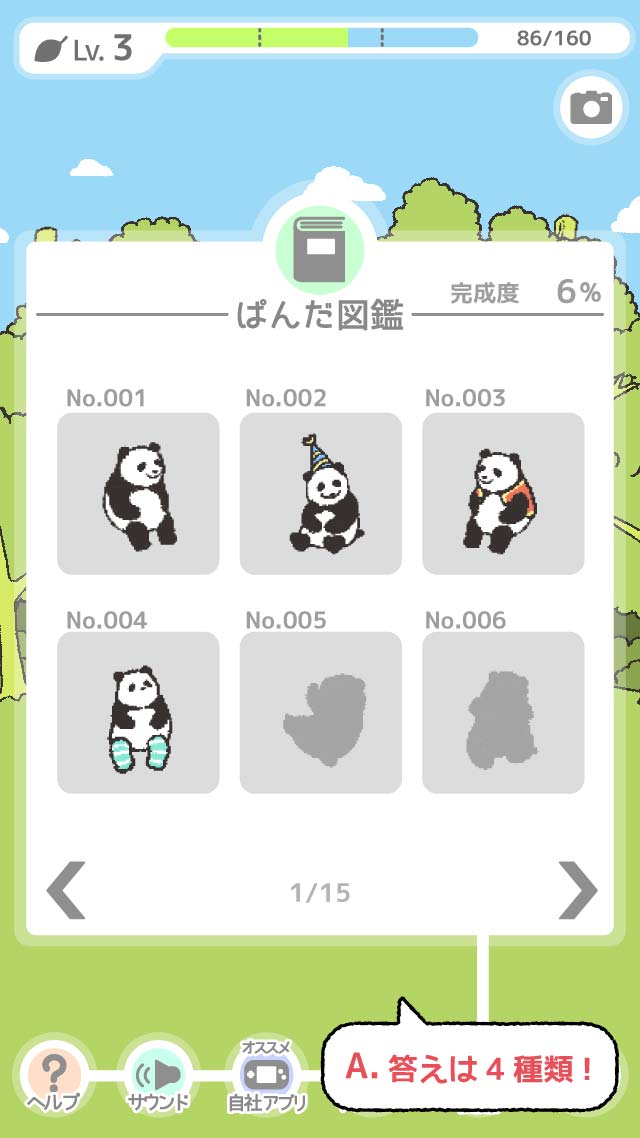
Task: Open panda No.004 with striped socks
Action: pyautogui.click(x=138, y=713)
